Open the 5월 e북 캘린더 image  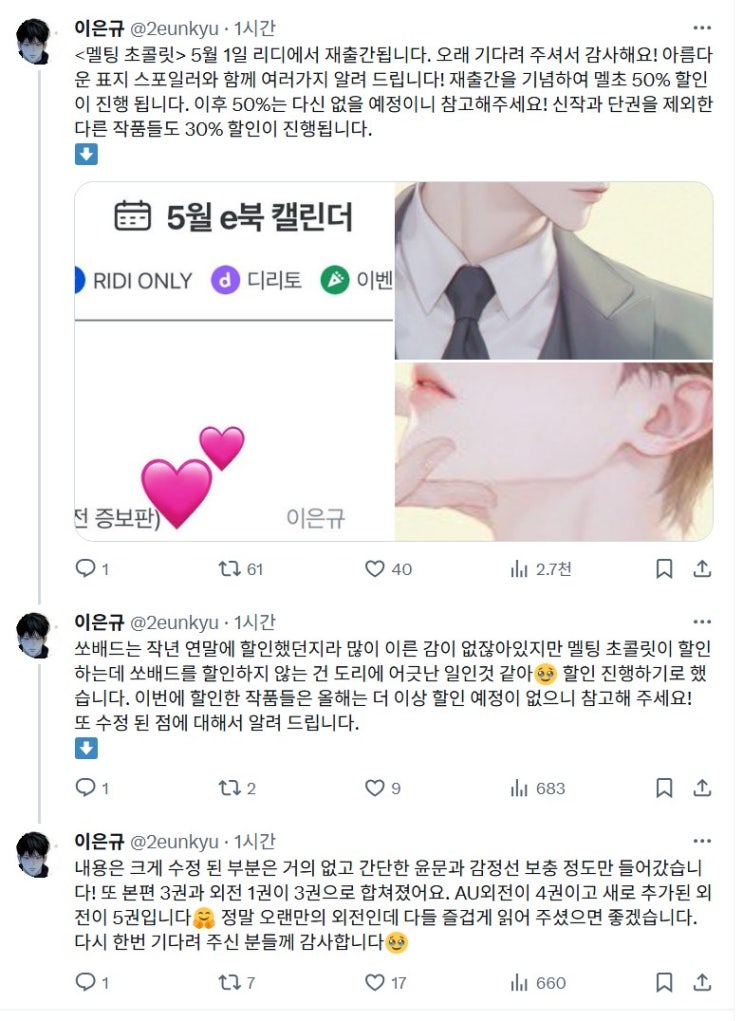(234, 361)
